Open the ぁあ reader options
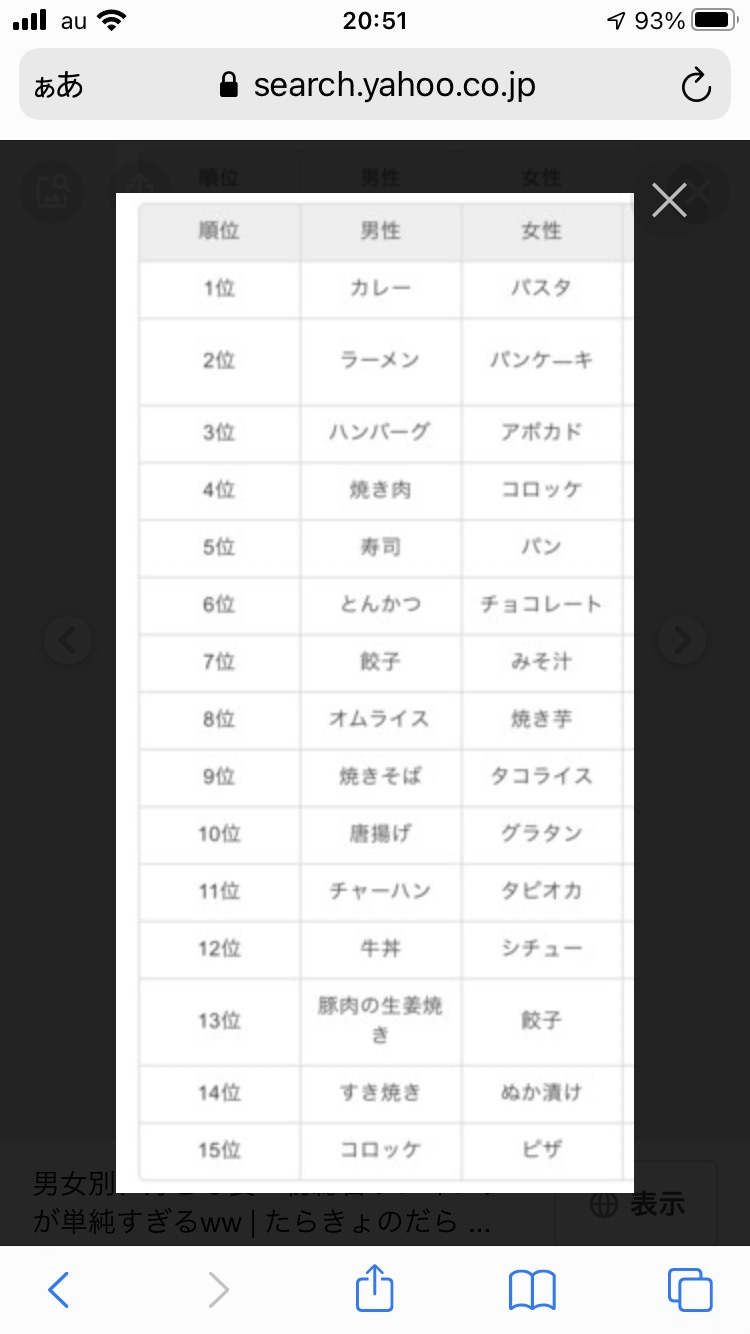Viewport: 750px width, 1334px height. [x=60, y=85]
